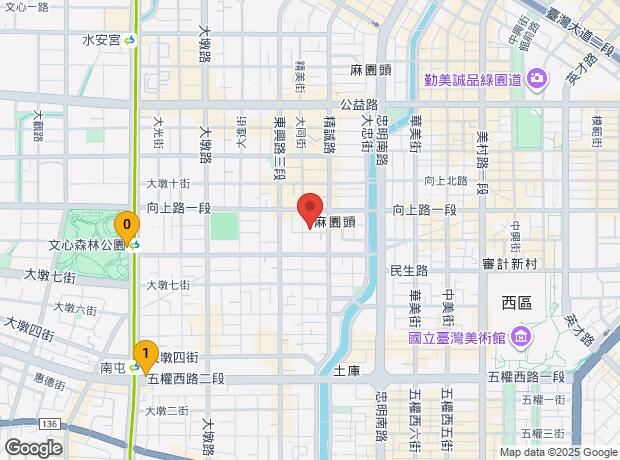
Task: Open the 勤美誠品綠園道 camera icon
Action: 537,80
